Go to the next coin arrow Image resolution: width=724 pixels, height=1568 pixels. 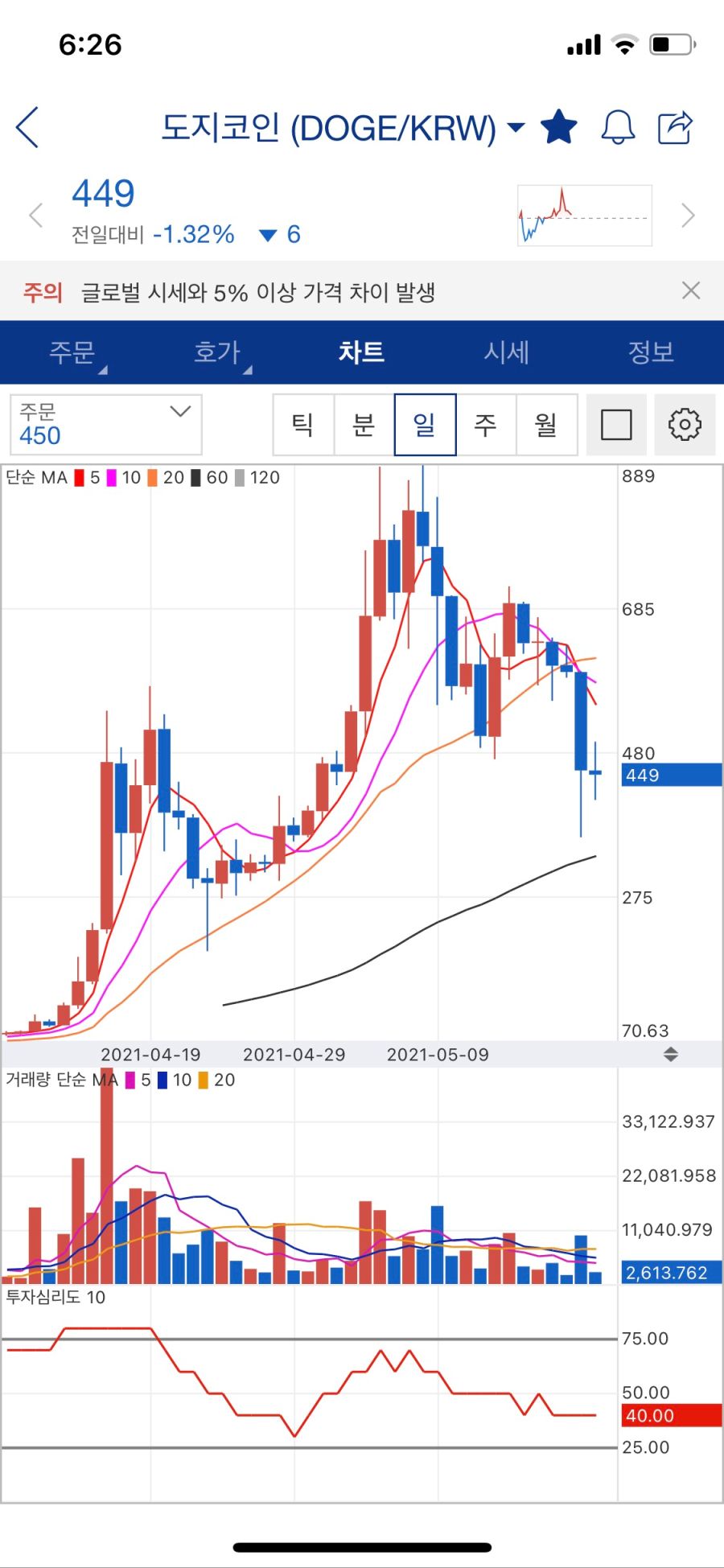tap(688, 215)
